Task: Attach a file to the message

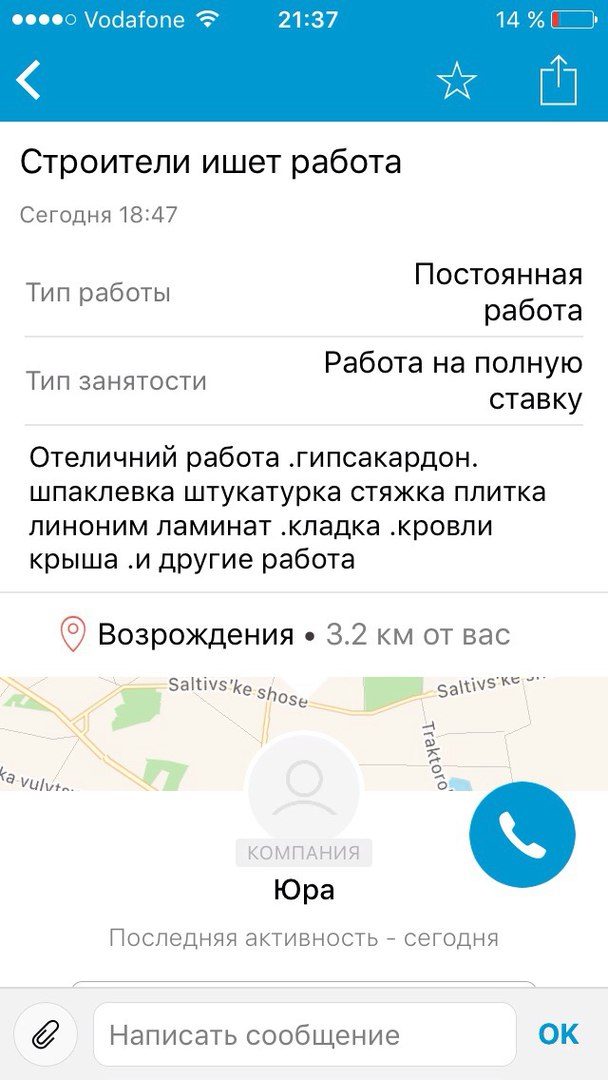Action: (x=45, y=1034)
